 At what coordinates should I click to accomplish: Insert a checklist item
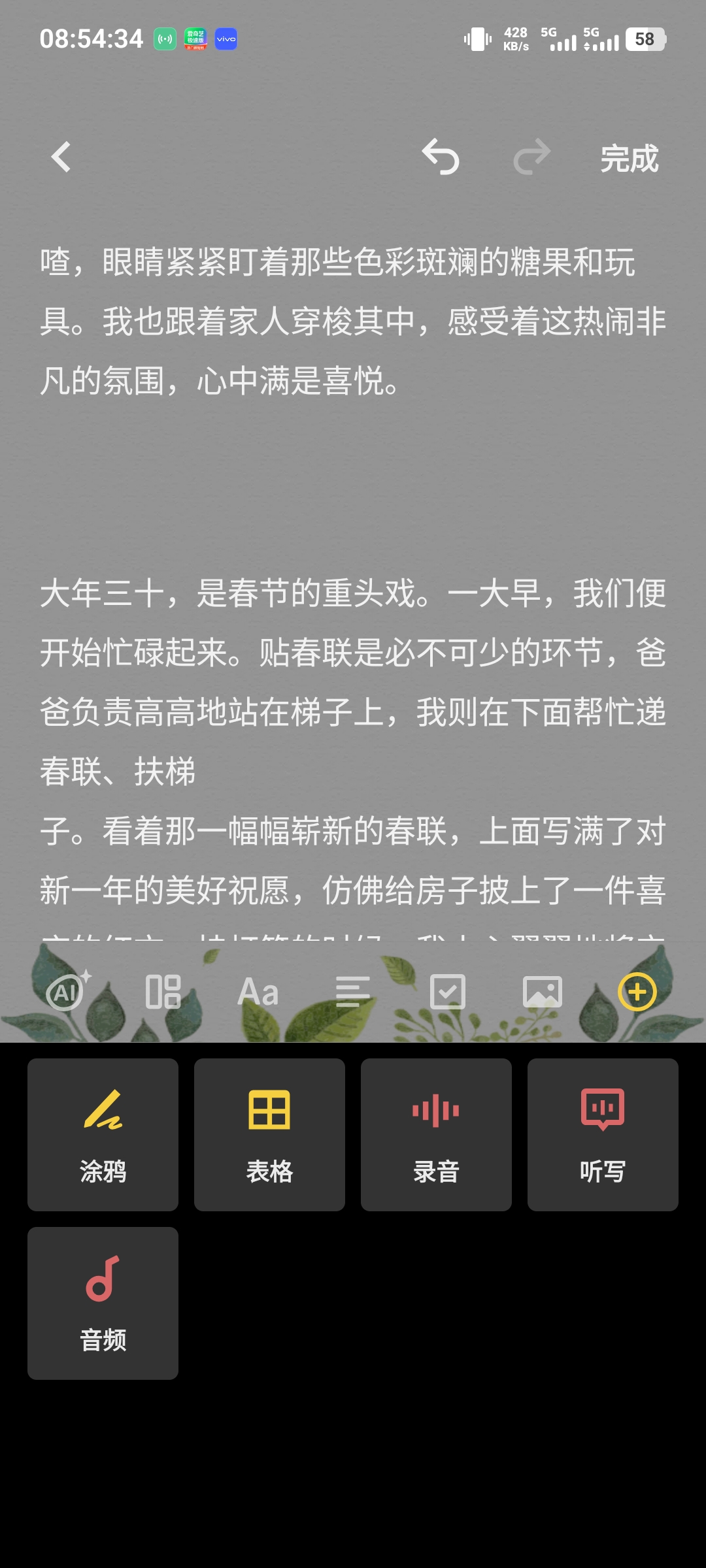448,992
